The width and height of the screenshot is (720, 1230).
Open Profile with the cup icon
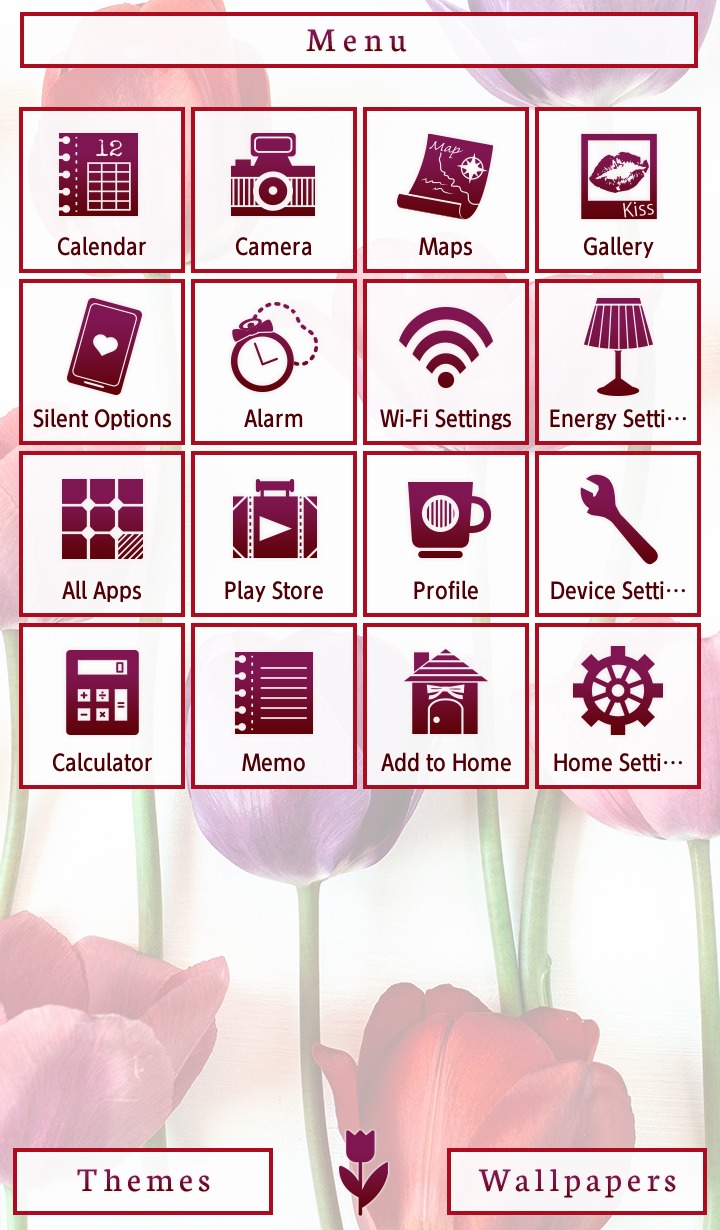pos(446,534)
